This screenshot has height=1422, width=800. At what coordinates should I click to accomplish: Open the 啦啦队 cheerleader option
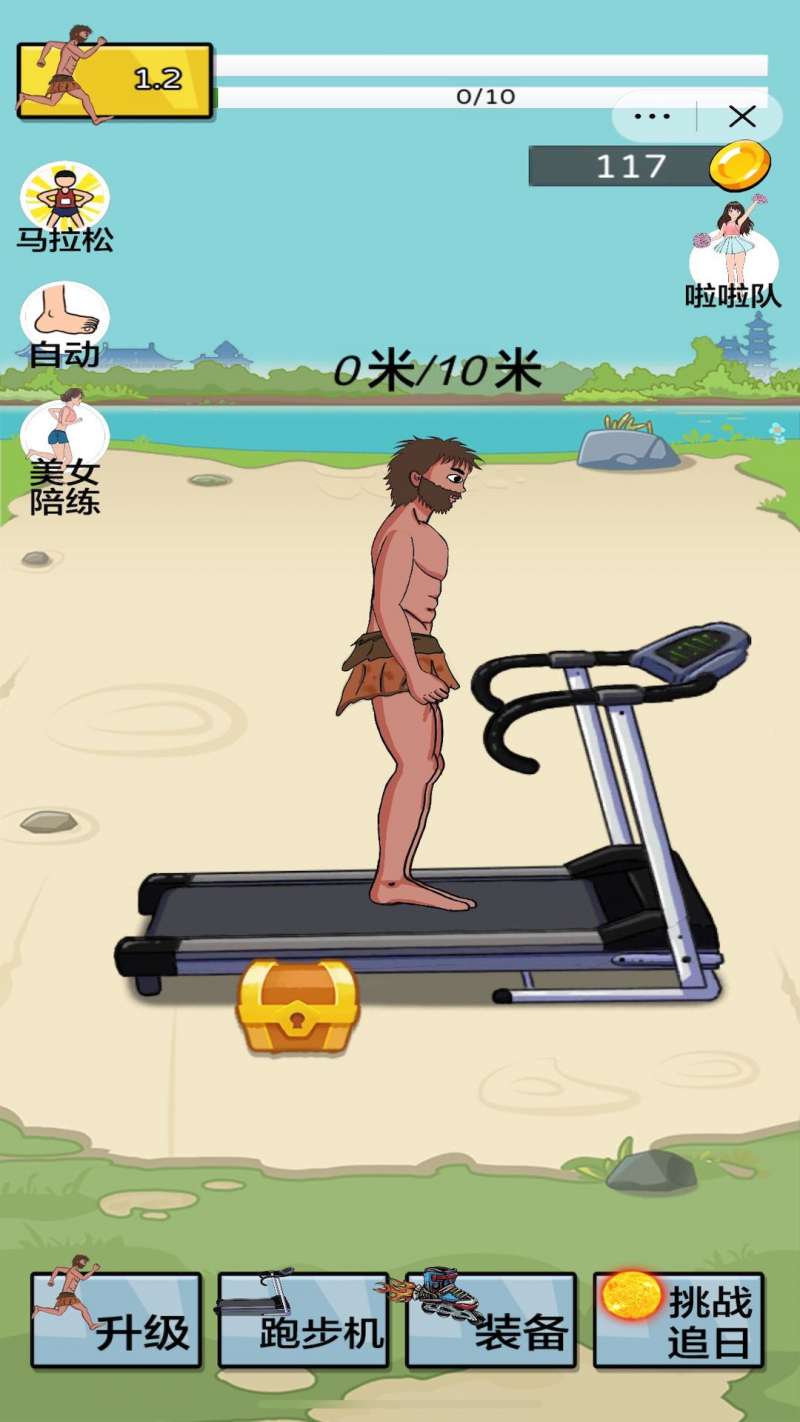(x=733, y=254)
